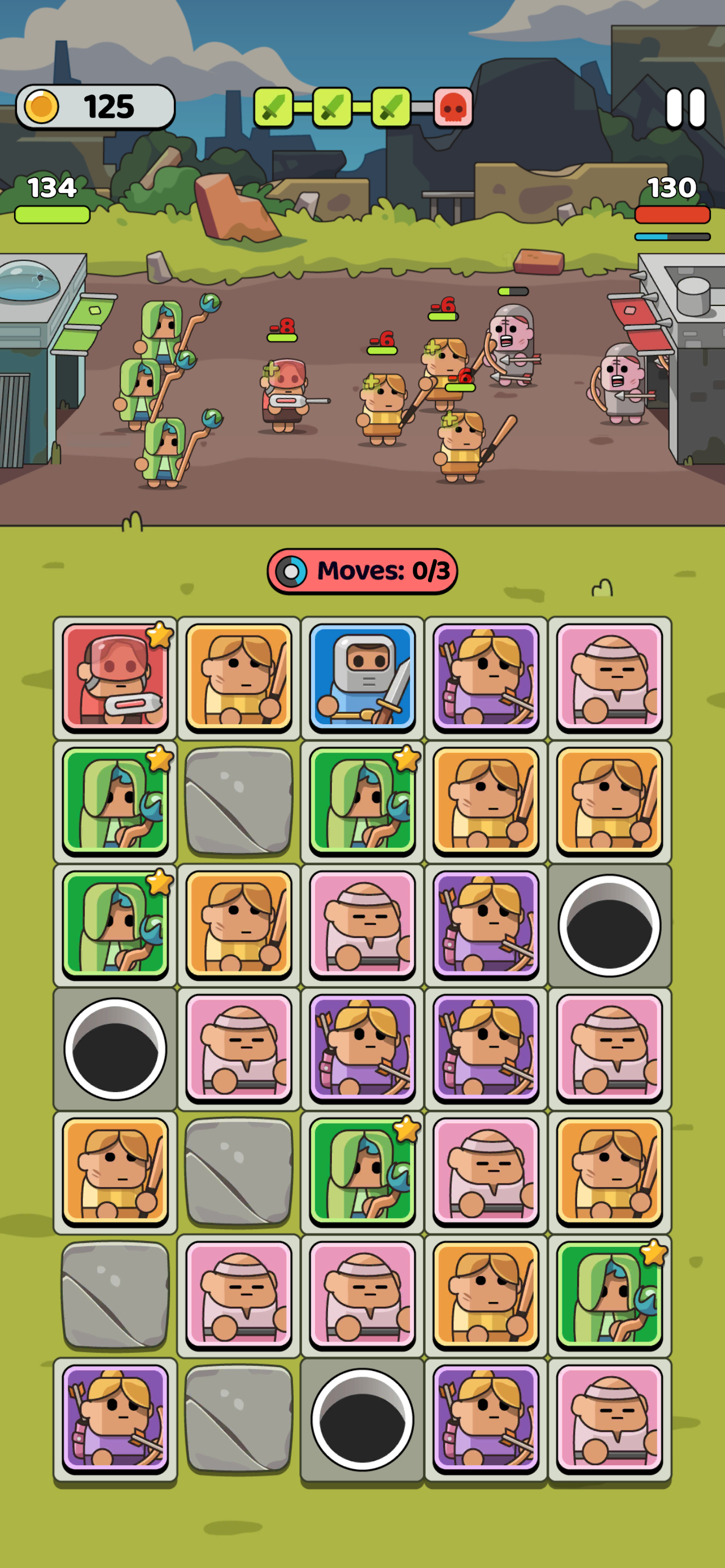Viewport: 725px width, 1568px height.
Task: Pause the battle
Action: tap(685, 108)
